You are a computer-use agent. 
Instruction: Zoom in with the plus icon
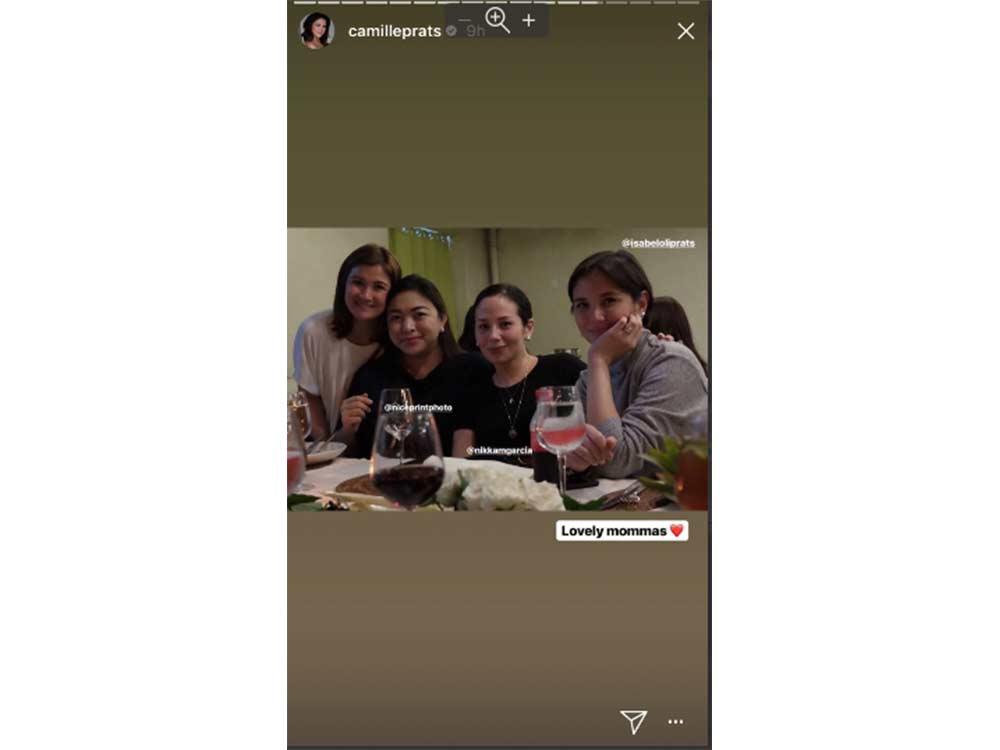pos(529,20)
